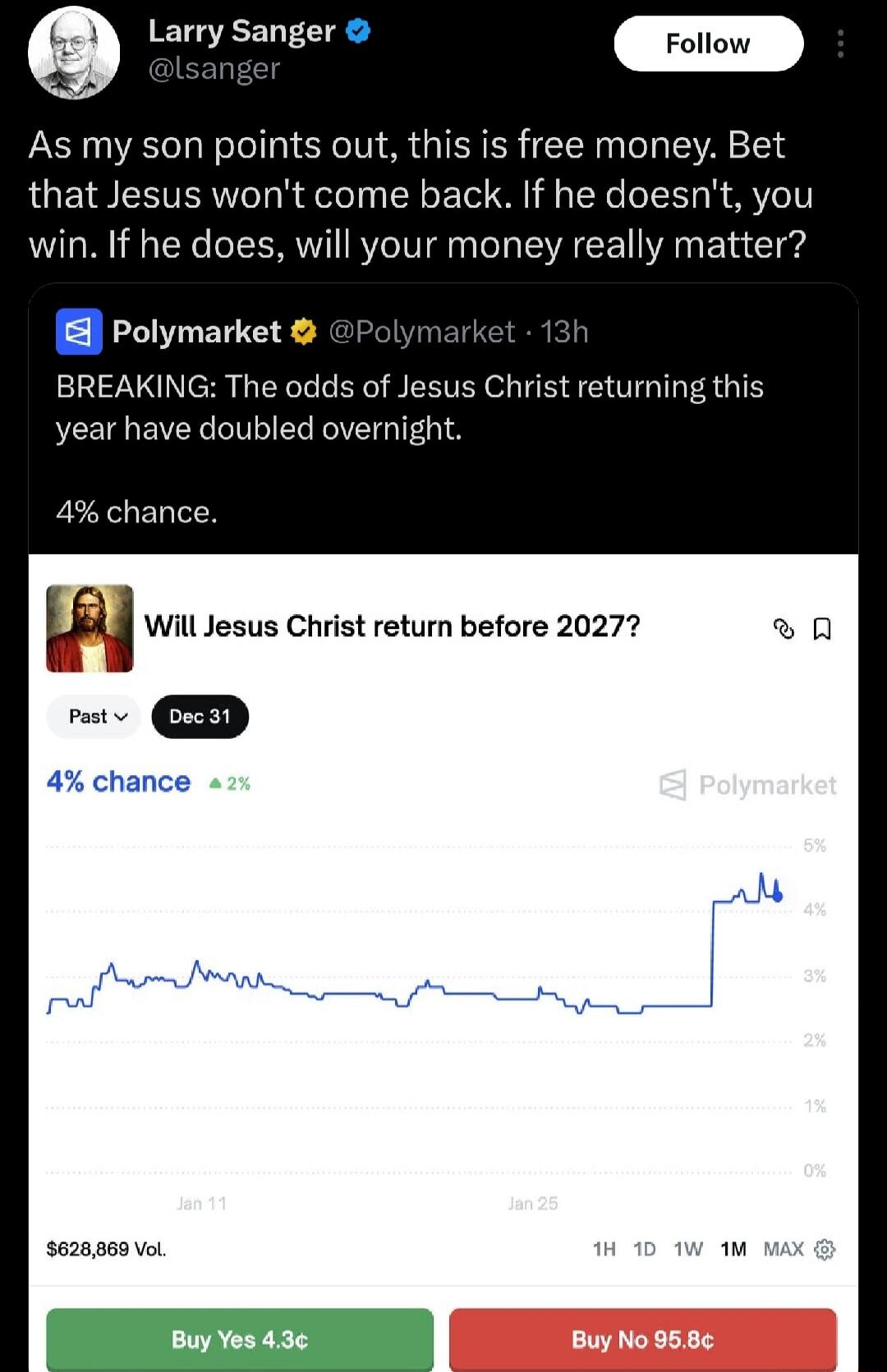Screen dimensions: 887x1372
Task: Click the Buy Yes 4.3¢ button
Action: coord(240,1340)
